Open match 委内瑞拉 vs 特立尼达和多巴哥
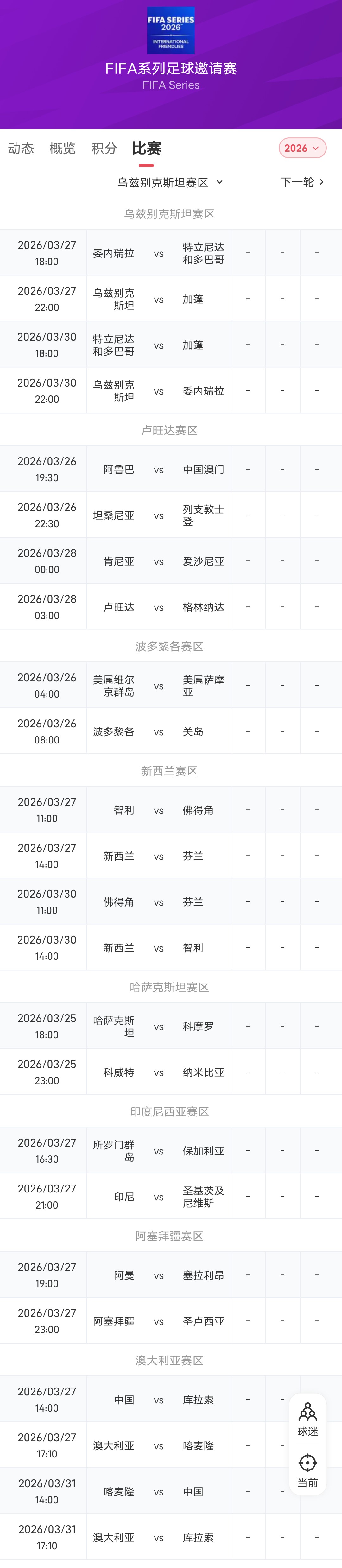The width and height of the screenshot is (342, 1568). pos(158,253)
